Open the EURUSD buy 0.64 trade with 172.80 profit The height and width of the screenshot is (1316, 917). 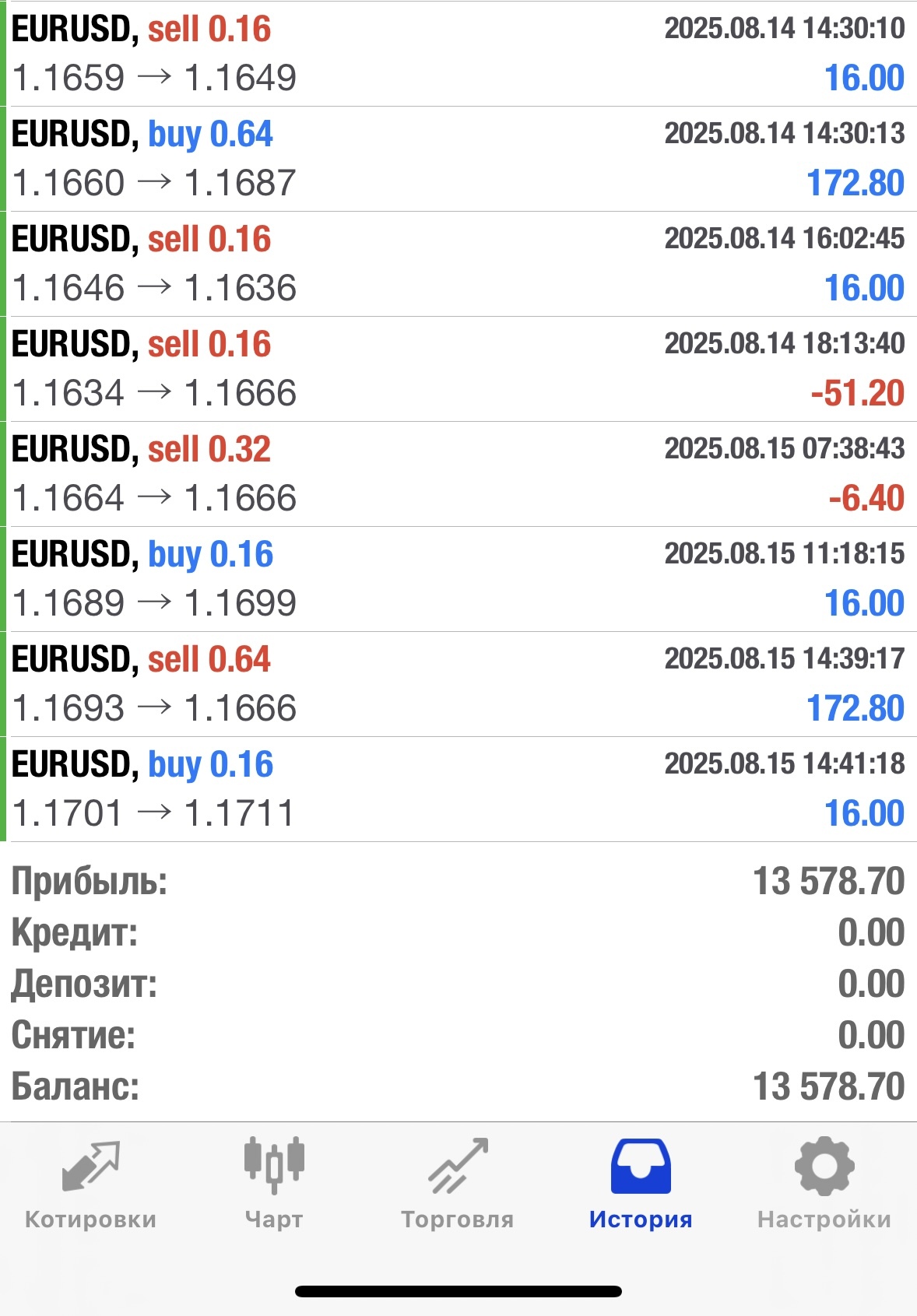click(458, 159)
